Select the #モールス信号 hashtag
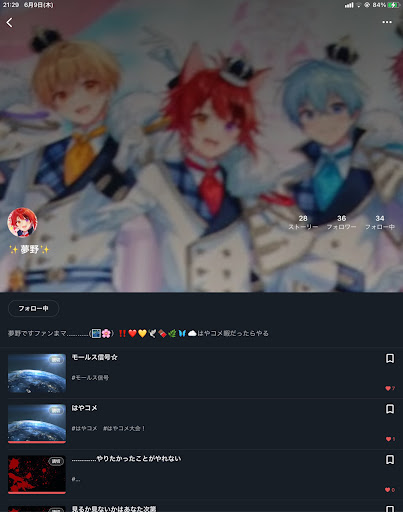This screenshot has width=403, height=512. 90,378
